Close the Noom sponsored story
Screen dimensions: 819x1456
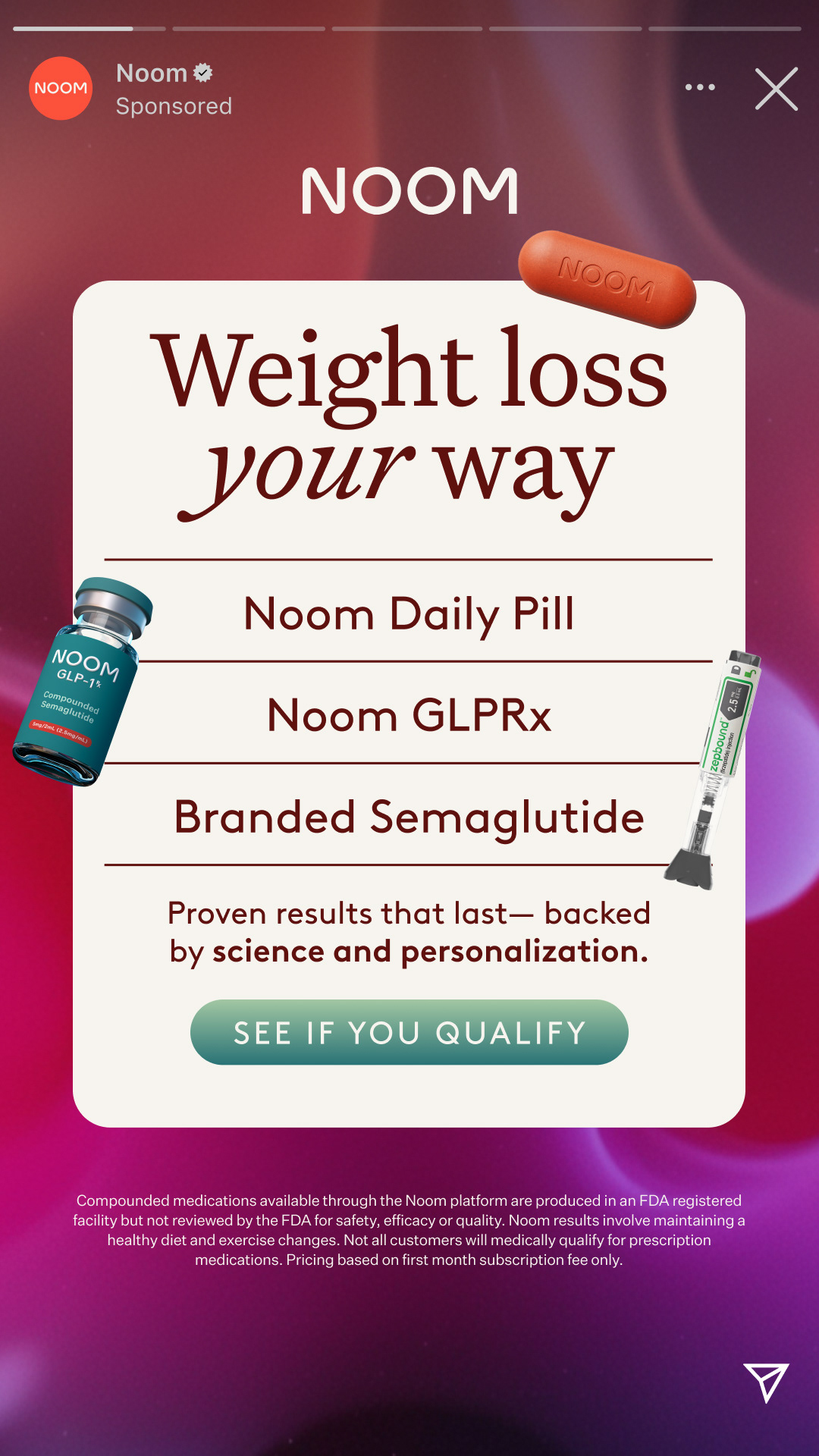pos(776,89)
